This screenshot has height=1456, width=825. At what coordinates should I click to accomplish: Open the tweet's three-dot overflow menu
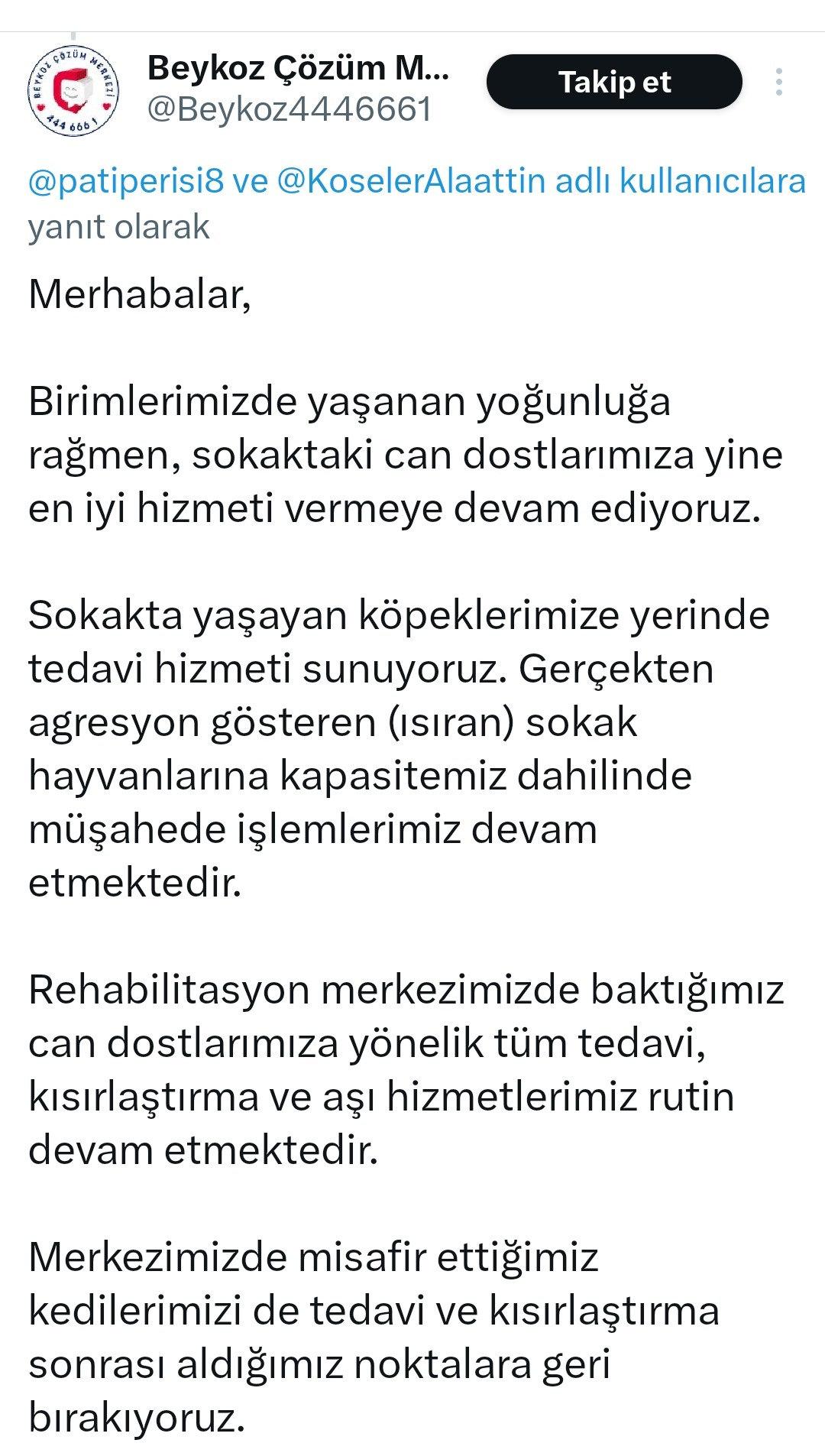[x=779, y=82]
